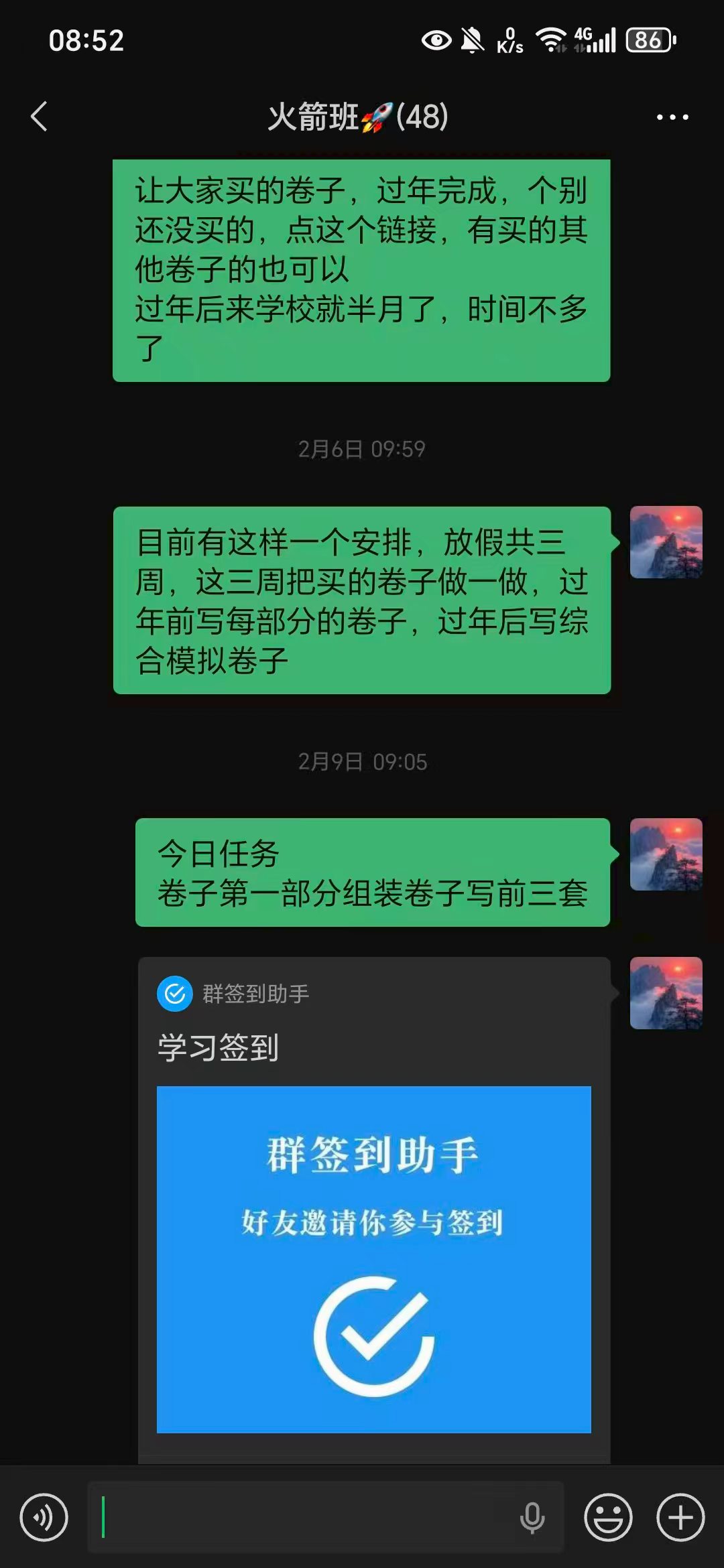Focus the message text field
The width and height of the screenshot is (724, 1568).
pos(302,1517)
